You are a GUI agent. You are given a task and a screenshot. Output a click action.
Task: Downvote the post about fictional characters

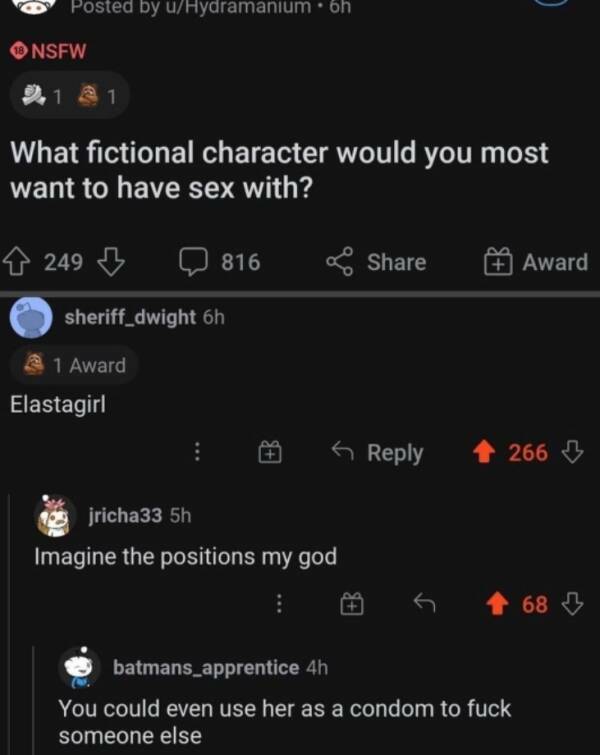pos(109,262)
